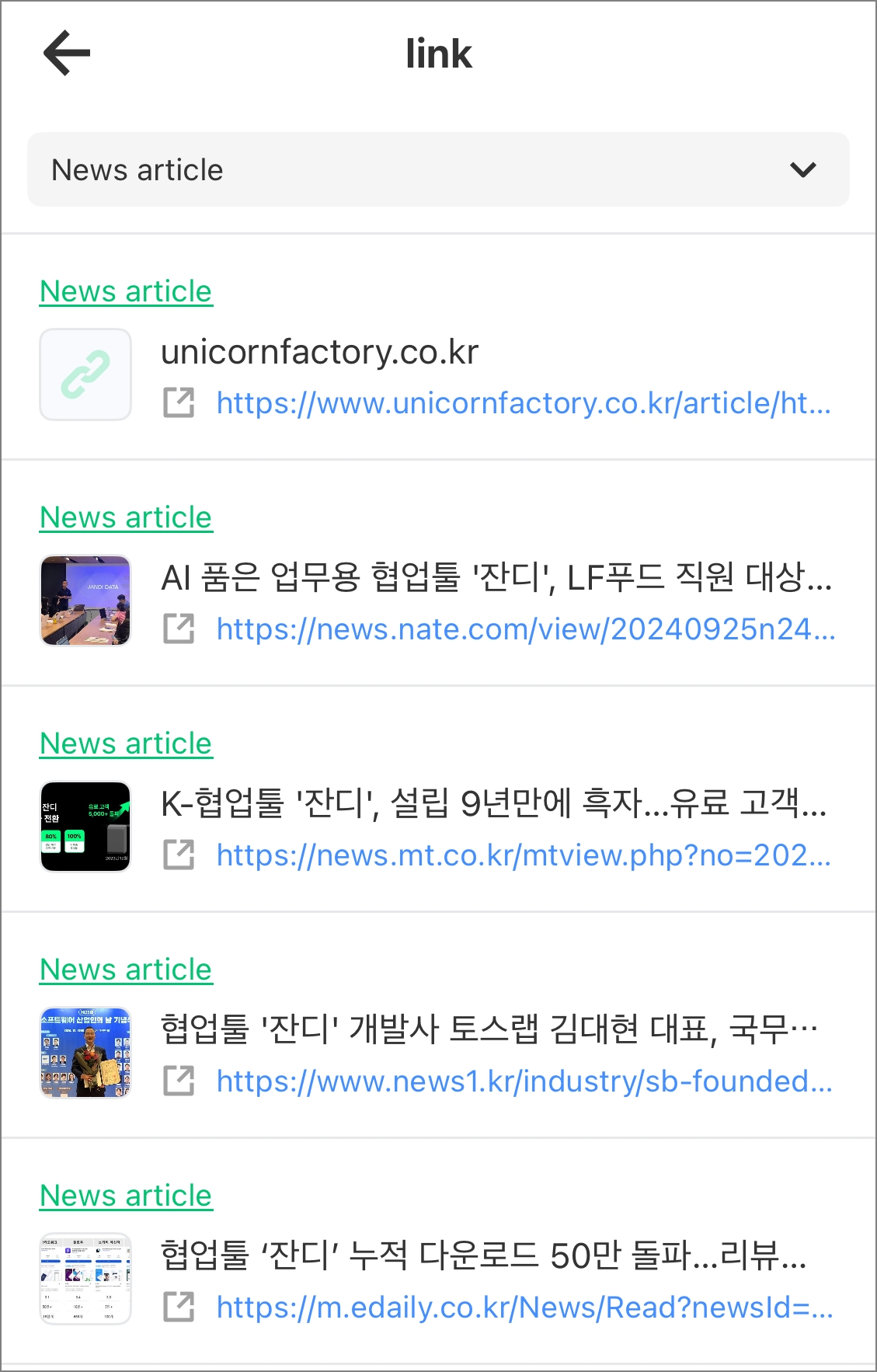877x1372 pixels.
Task: Open the K-협업툴 '잔디' article row
Action: coord(494,803)
